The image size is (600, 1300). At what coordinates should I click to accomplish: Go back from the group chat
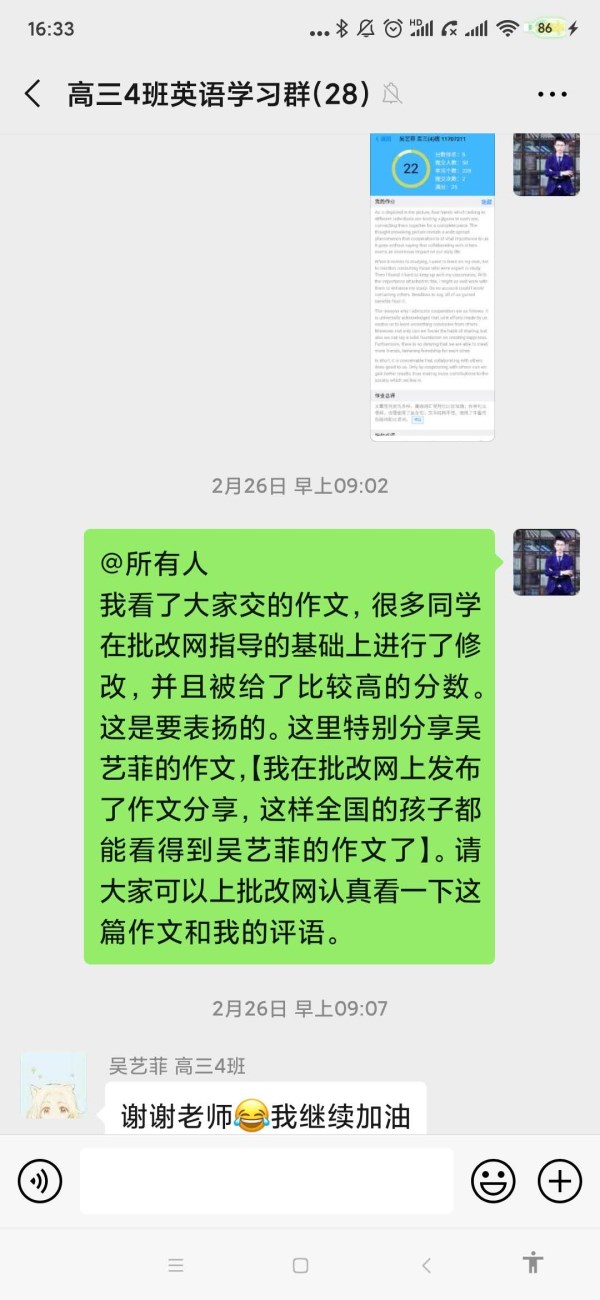pyautogui.click(x=33, y=94)
